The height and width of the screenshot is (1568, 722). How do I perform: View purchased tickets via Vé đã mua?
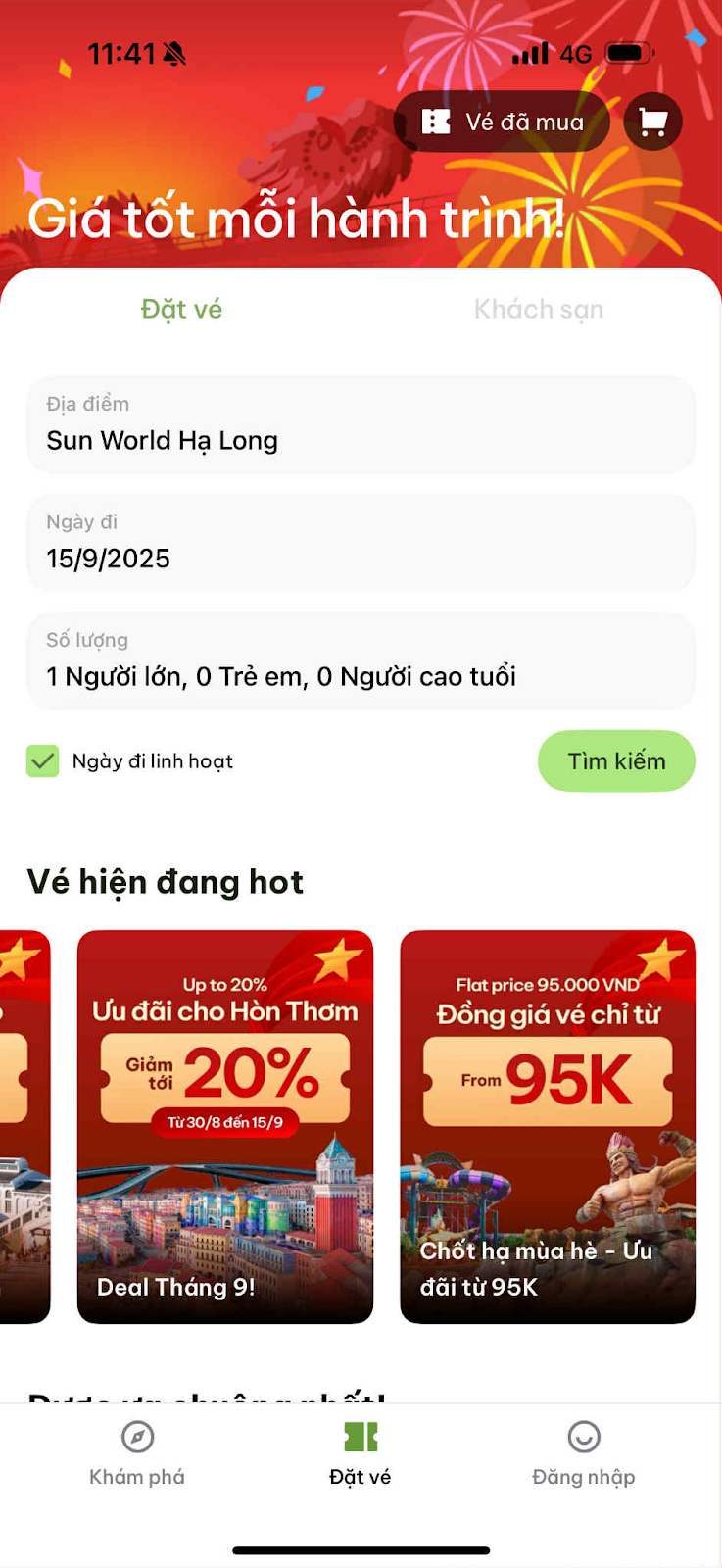pos(503,122)
